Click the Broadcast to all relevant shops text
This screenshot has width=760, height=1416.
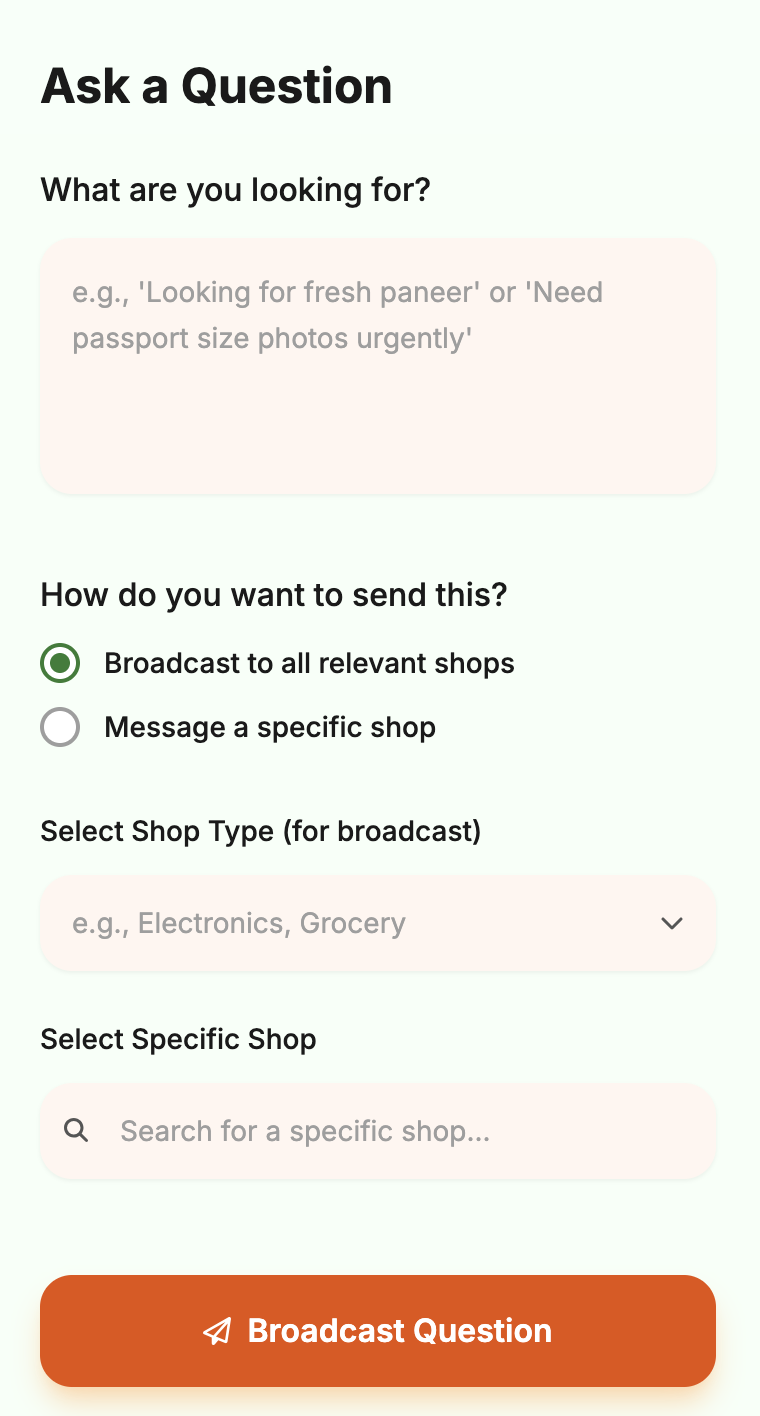click(x=309, y=663)
